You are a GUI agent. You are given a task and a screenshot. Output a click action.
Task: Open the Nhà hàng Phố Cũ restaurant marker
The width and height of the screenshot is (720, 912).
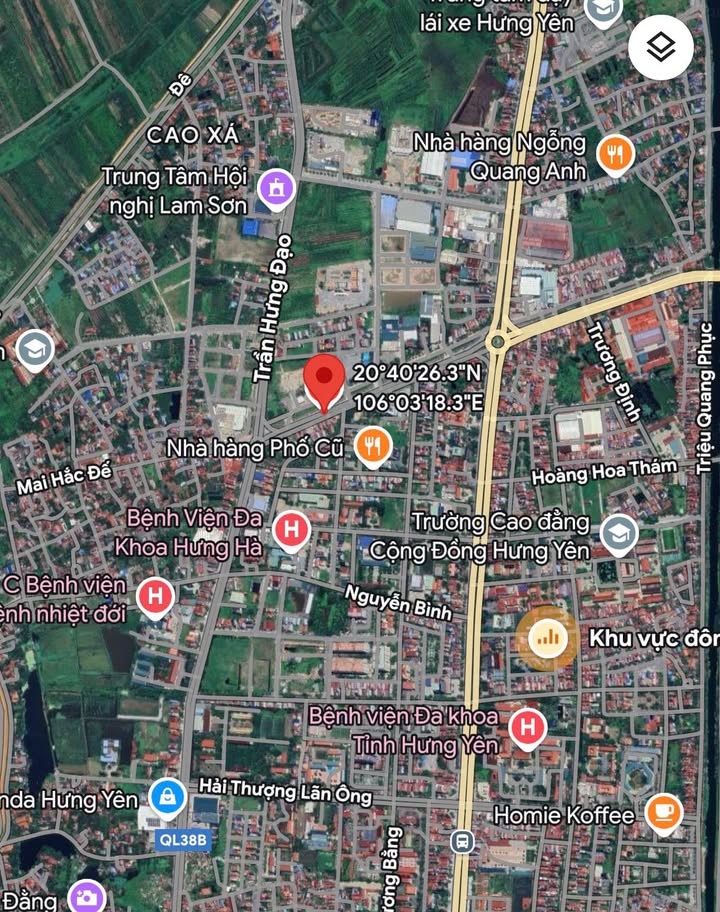click(373, 446)
